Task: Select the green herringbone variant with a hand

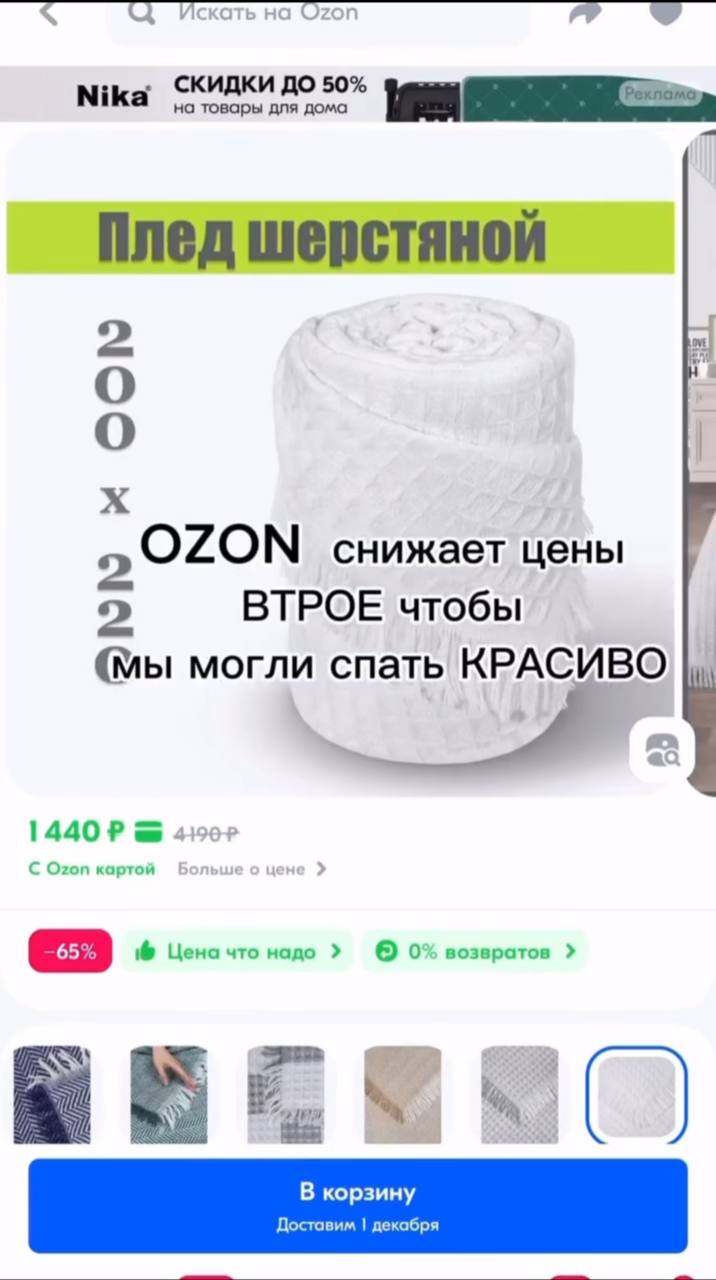Action: [x=169, y=1094]
